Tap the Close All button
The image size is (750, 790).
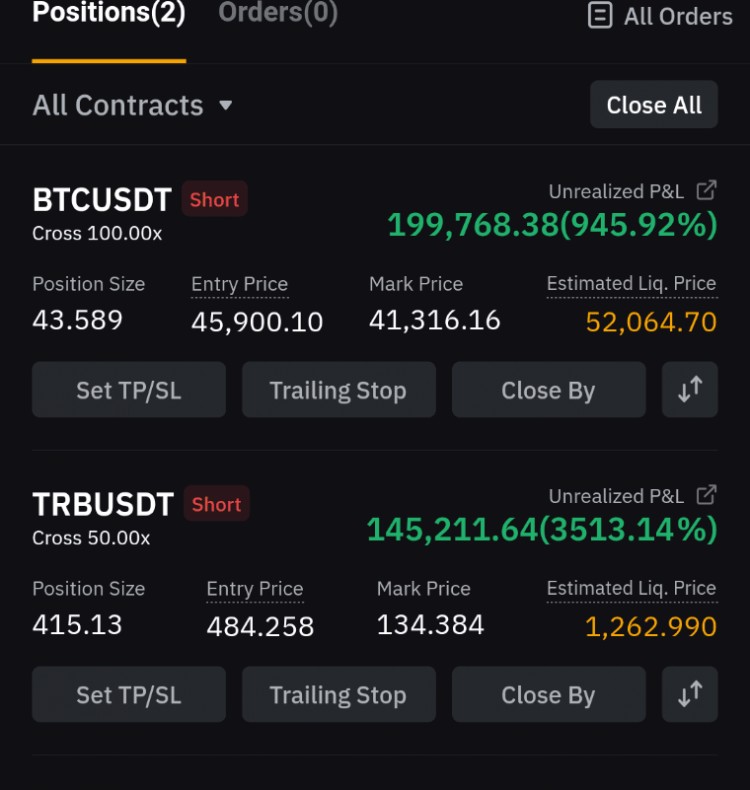(654, 105)
